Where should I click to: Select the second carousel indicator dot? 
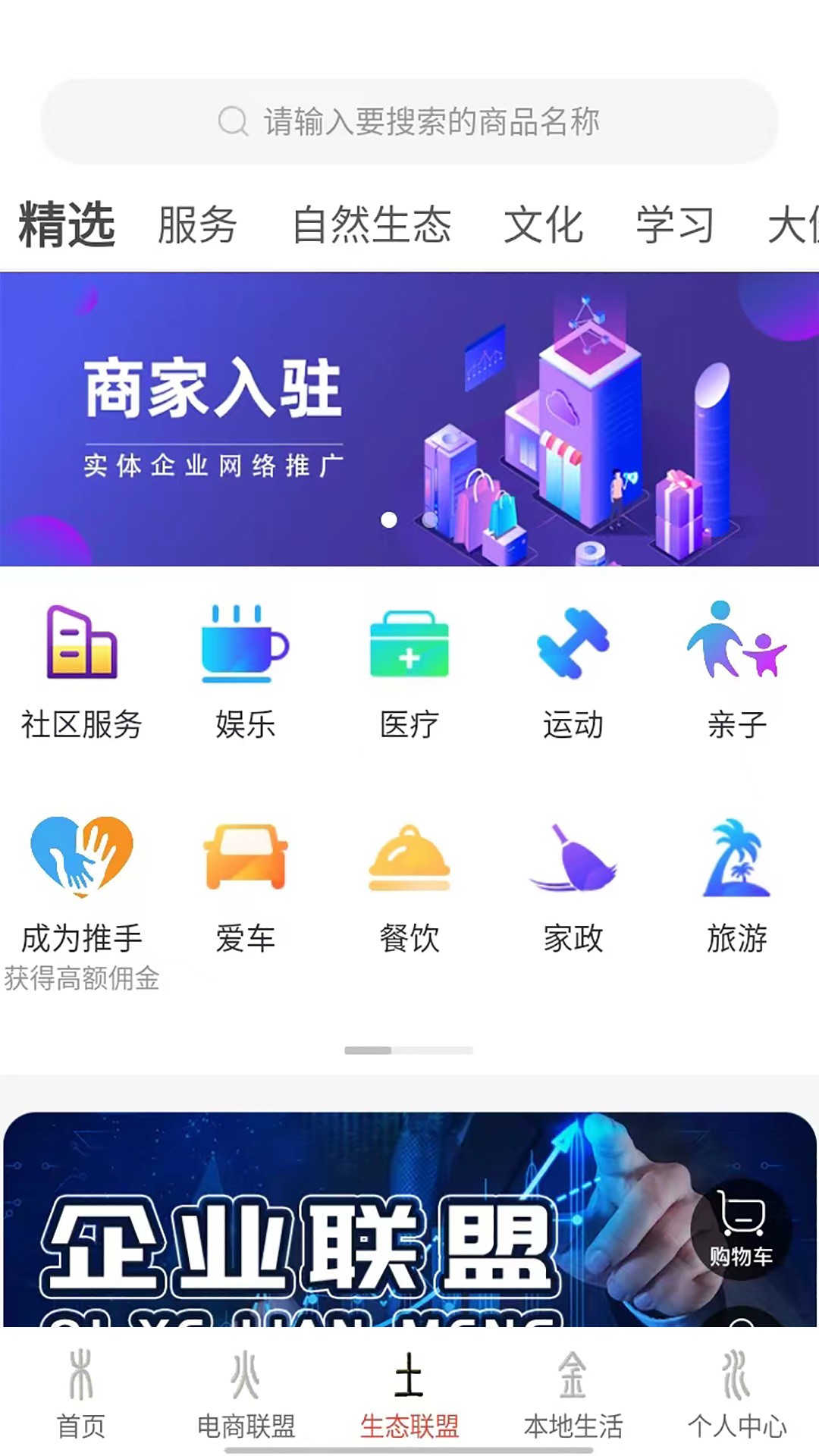428,520
